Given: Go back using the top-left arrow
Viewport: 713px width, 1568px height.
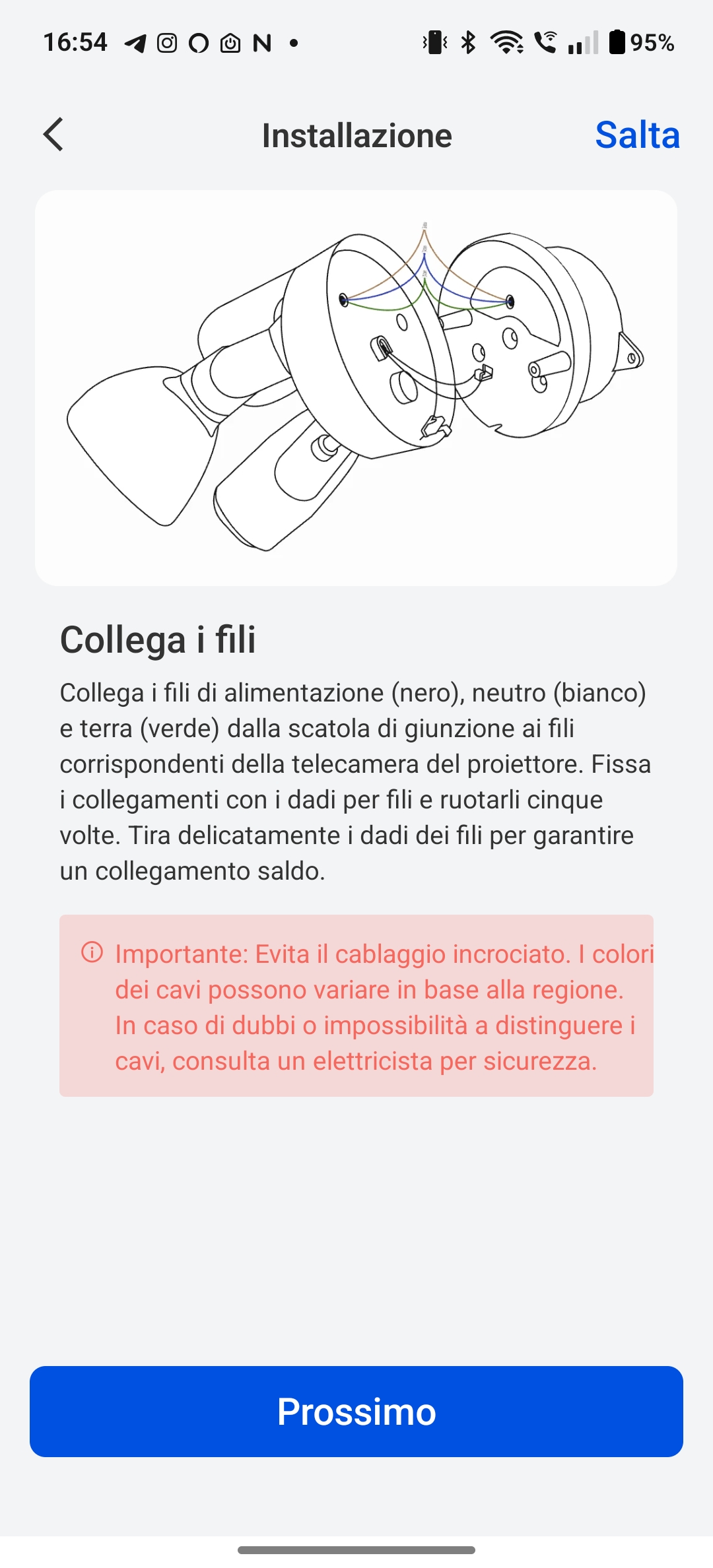Looking at the screenshot, I should tap(53, 135).
